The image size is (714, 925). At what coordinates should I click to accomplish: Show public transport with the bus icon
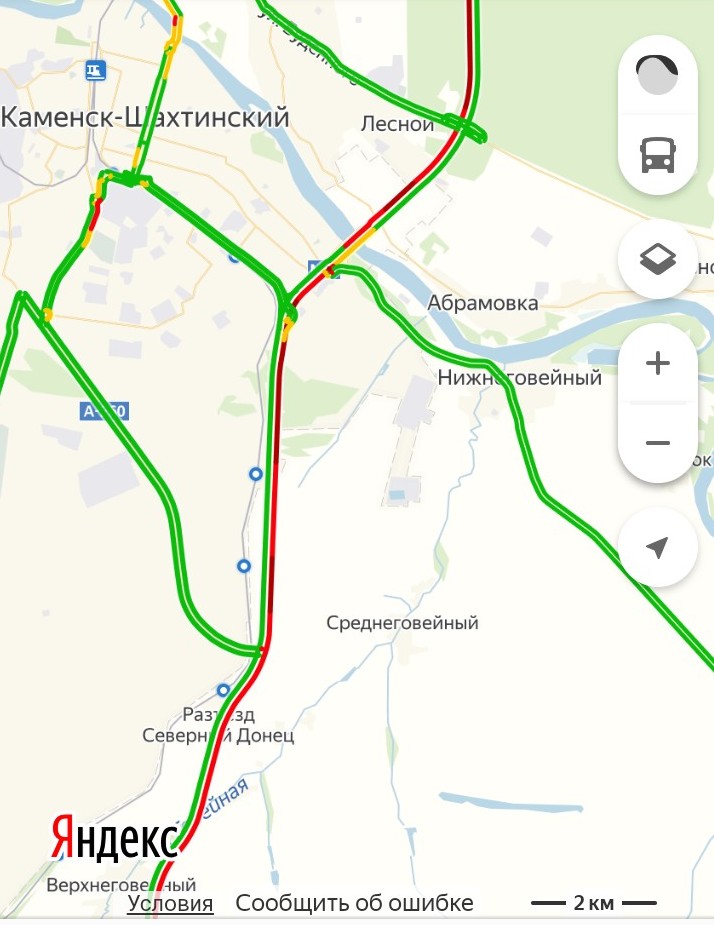click(x=657, y=154)
